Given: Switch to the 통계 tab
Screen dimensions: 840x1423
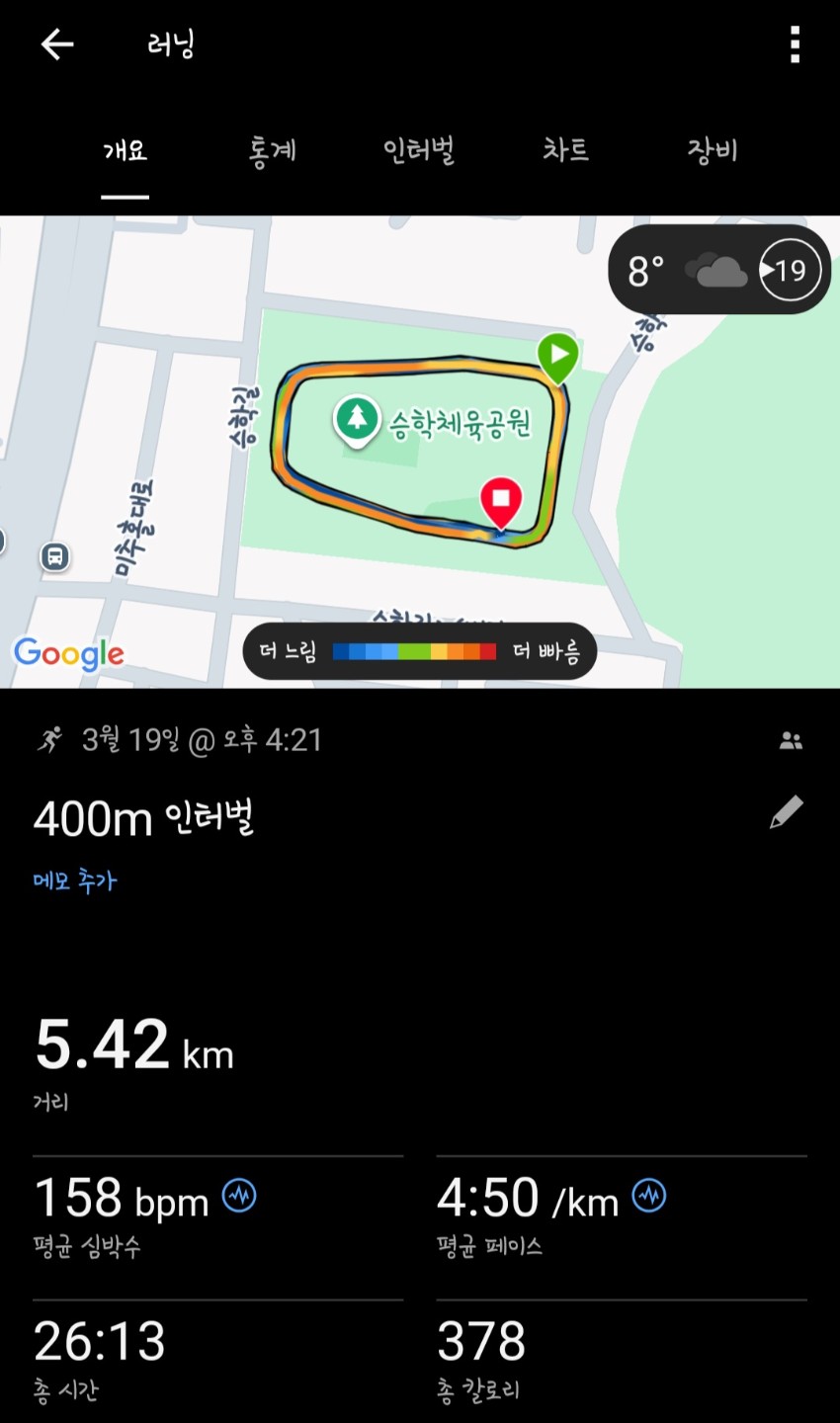Looking at the screenshot, I should 272,151.
